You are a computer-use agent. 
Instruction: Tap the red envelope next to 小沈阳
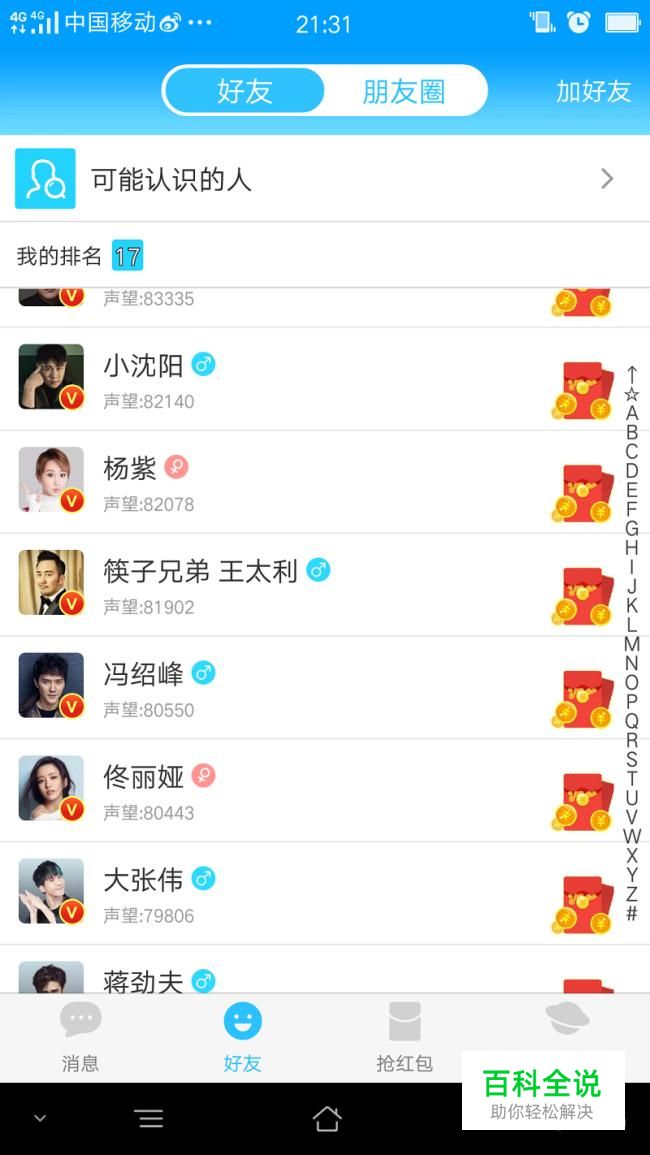coord(584,390)
